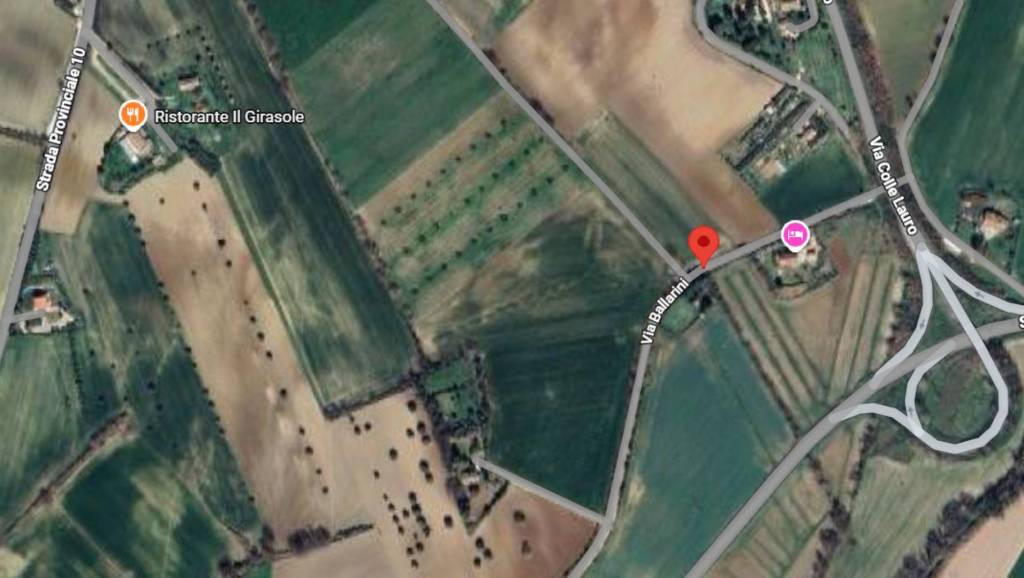
Task: Open the pink hotel marker
Action: [x=795, y=236]
